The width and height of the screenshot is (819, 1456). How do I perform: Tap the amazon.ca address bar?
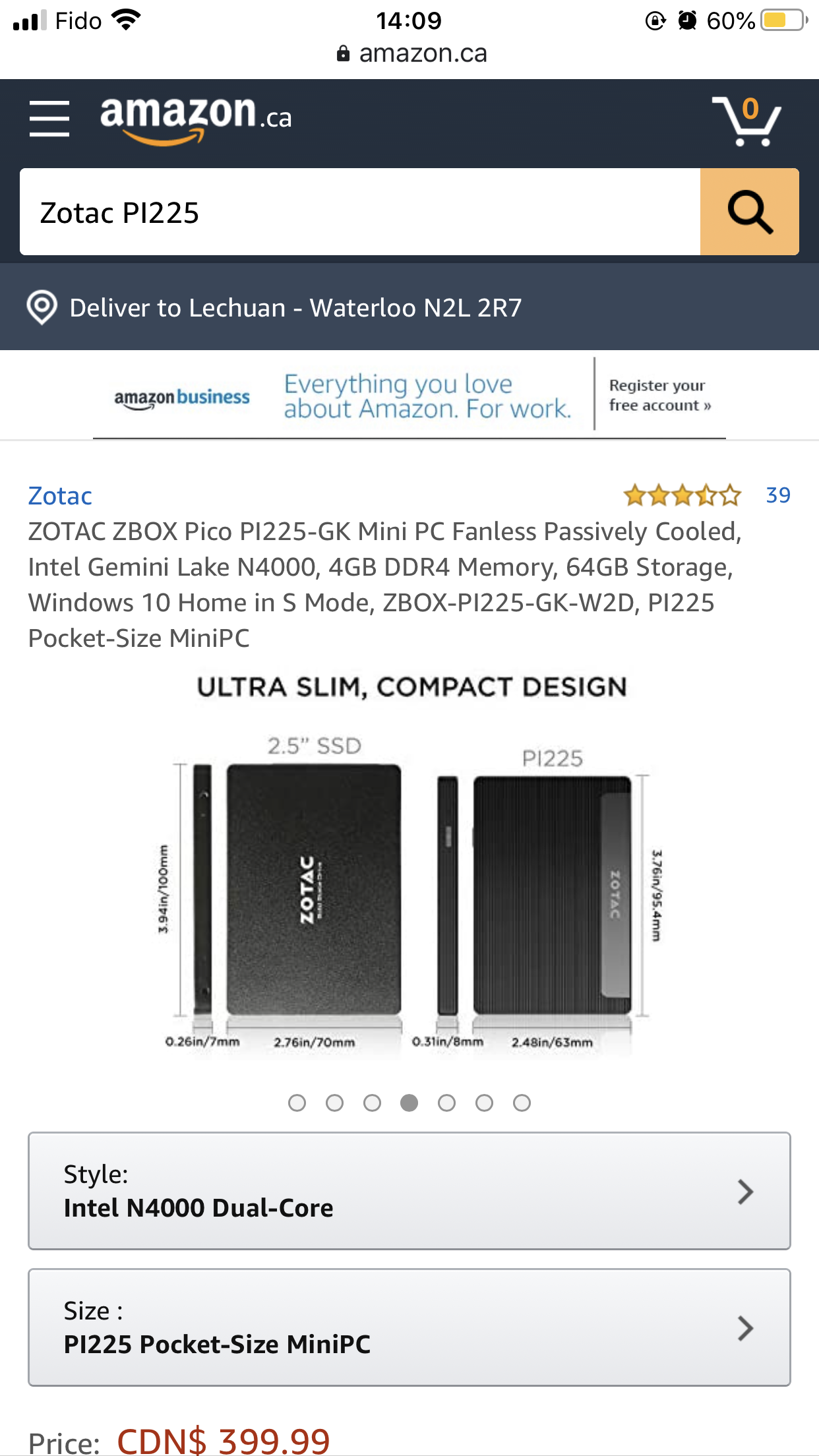(411, 53)
